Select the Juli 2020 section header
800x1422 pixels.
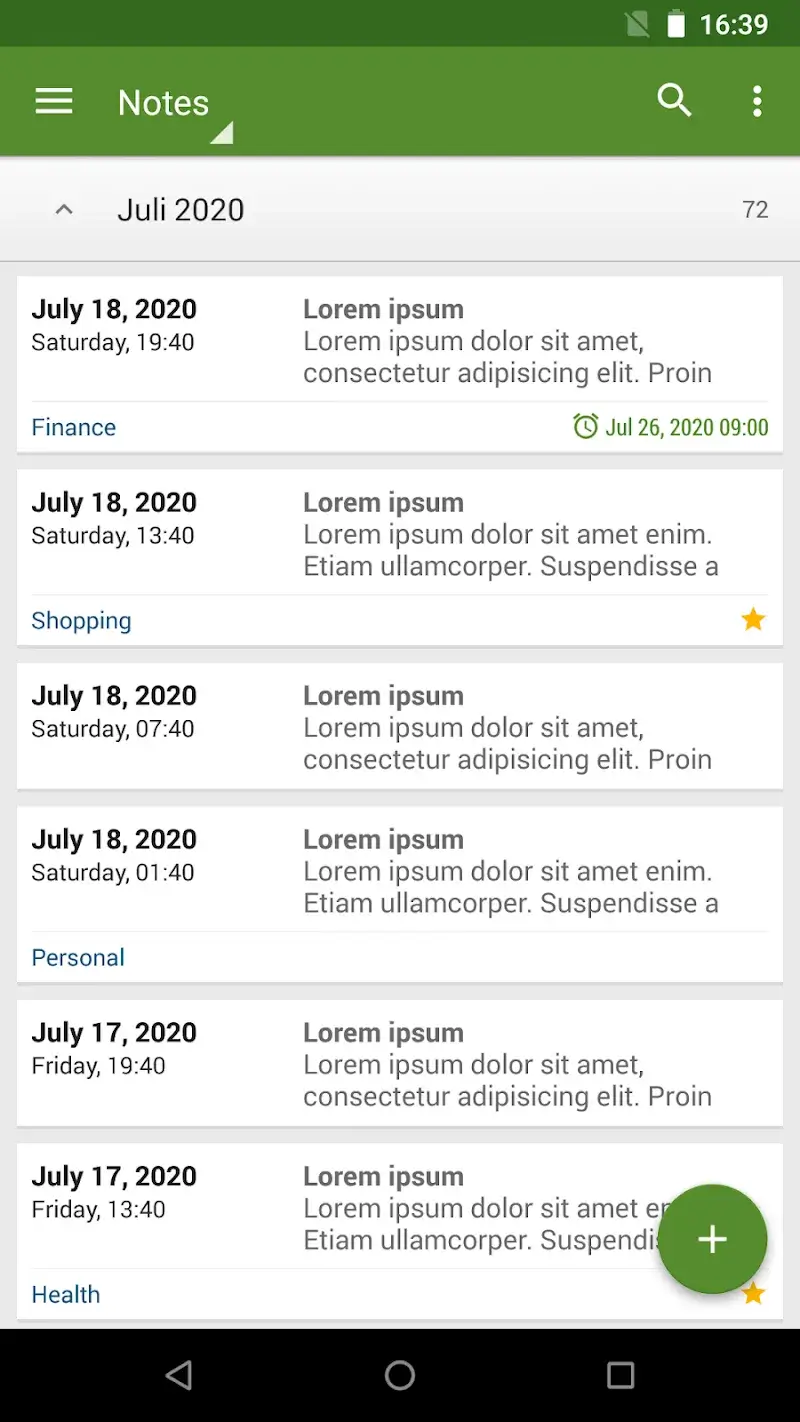click(180, 208)
